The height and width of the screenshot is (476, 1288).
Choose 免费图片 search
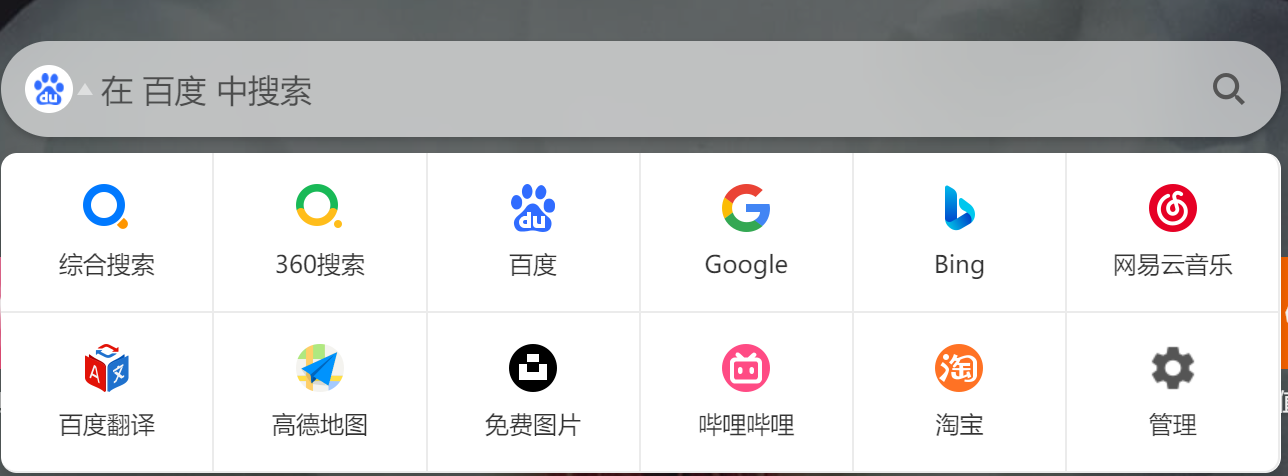click(x=533, y=392)
